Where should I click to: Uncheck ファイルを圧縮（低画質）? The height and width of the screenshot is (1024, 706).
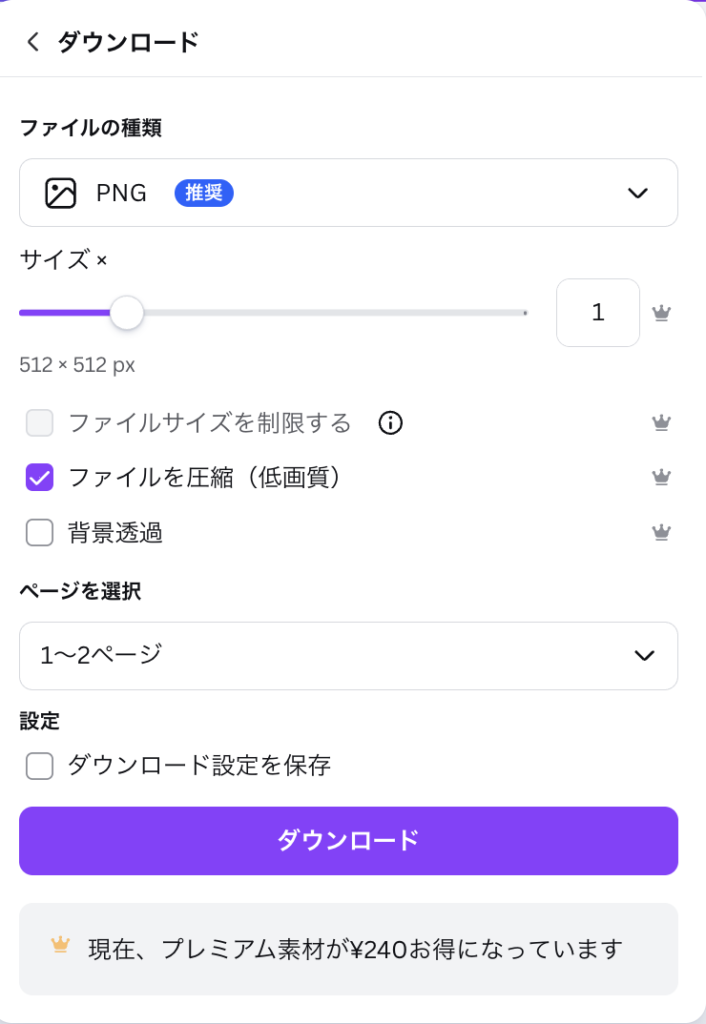click(x=40, y=478)
